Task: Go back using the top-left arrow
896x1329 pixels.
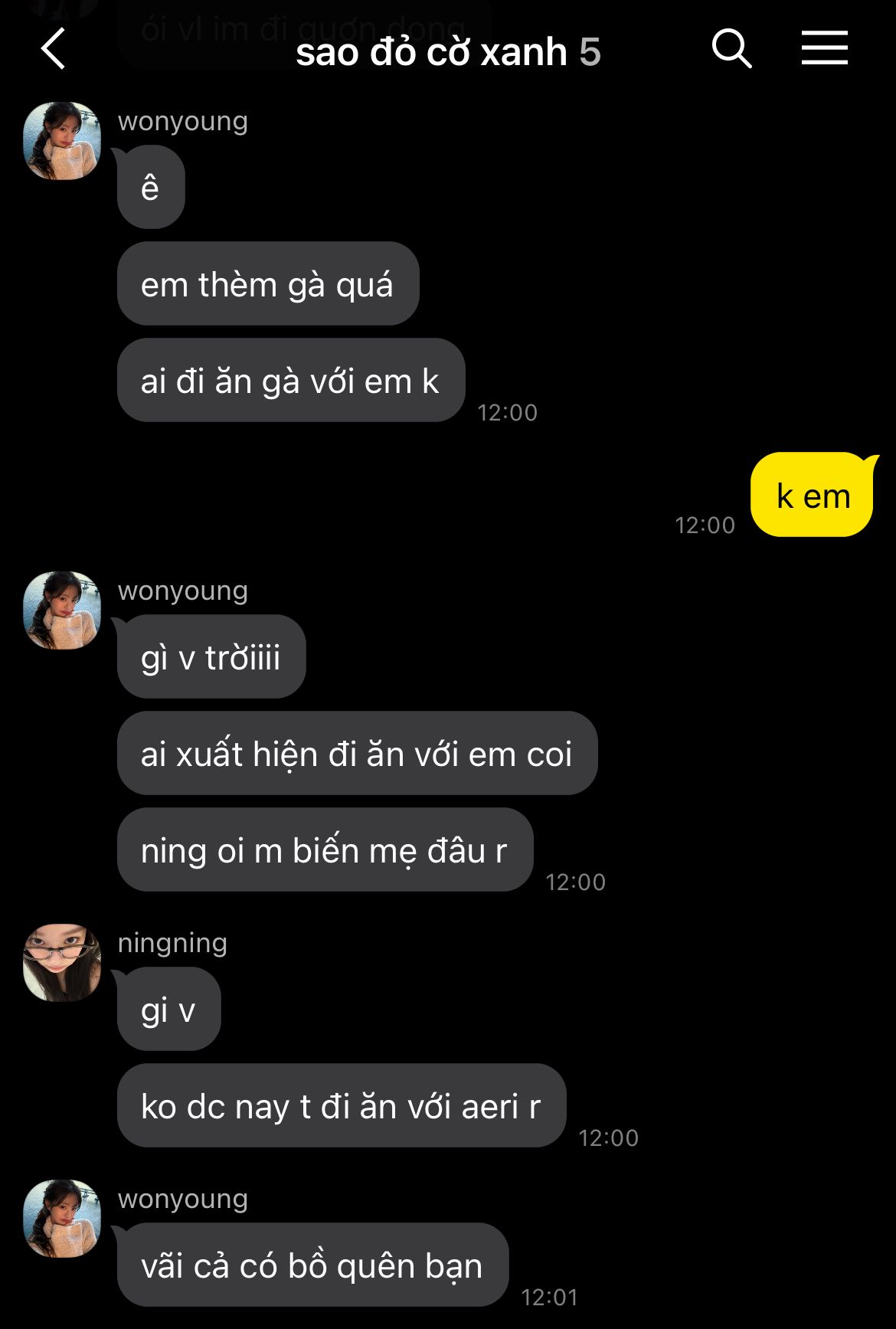Action: [53, 50]
